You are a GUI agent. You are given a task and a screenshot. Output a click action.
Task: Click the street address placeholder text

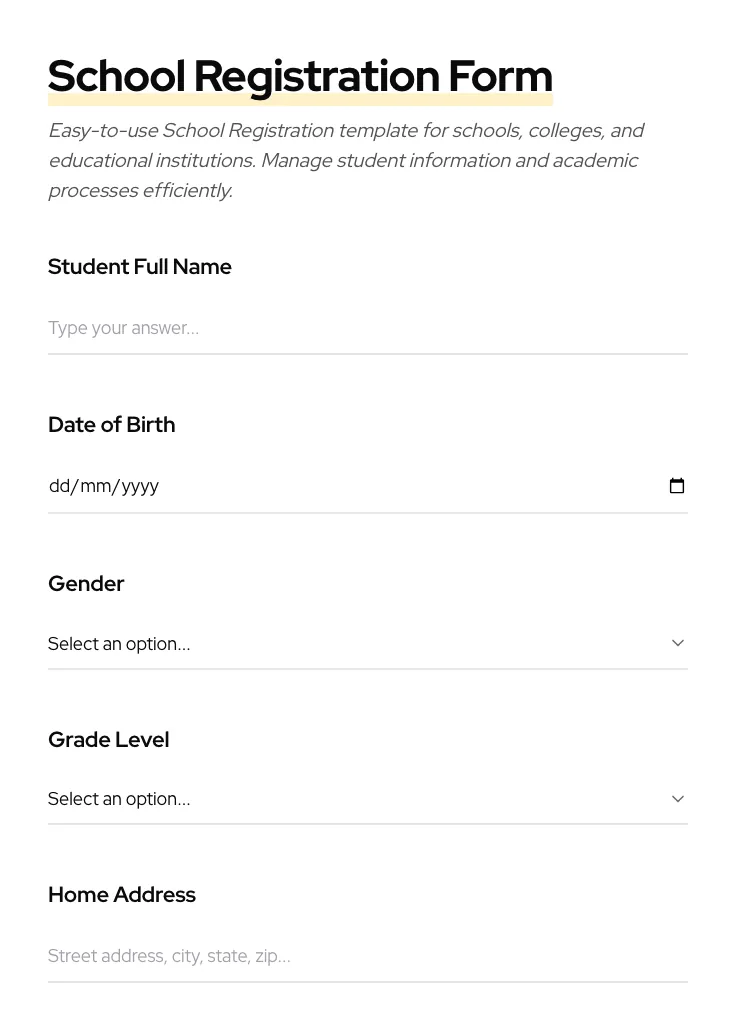[x=169, y=955]
